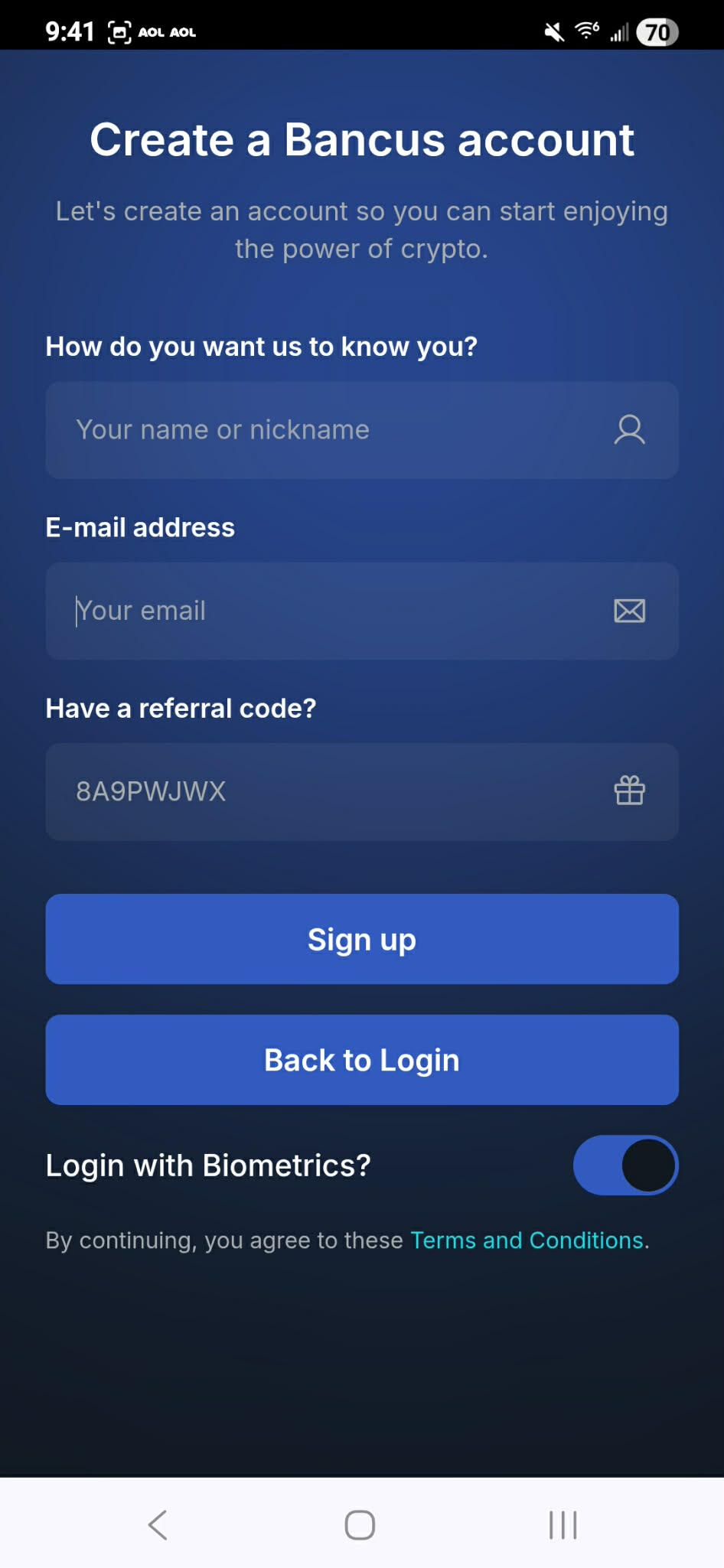Go Back to Login
The image size is (724, 1568).
[362, 1060]
